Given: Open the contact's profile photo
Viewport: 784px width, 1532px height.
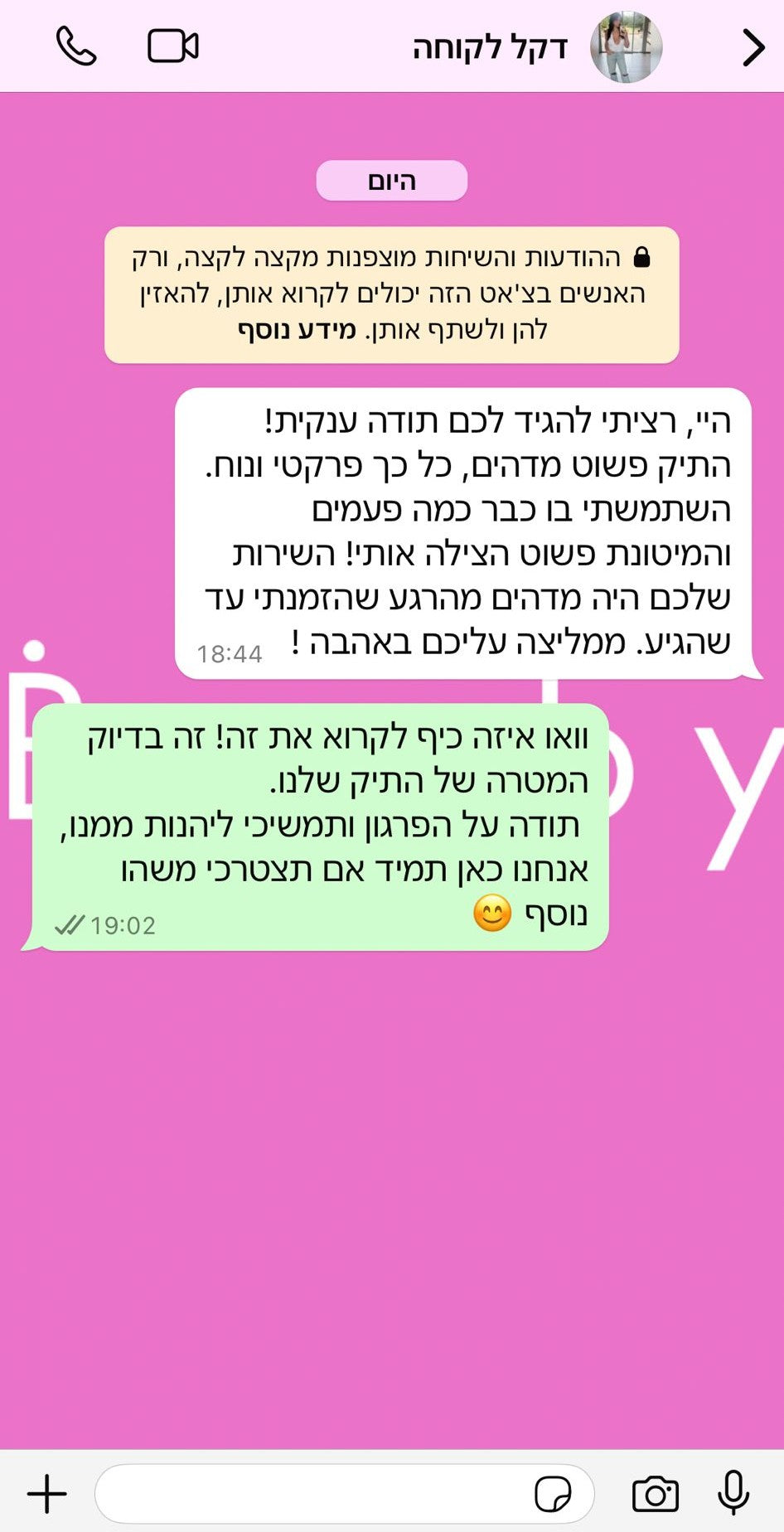Looking at the screenshot, I should point(626,47).
